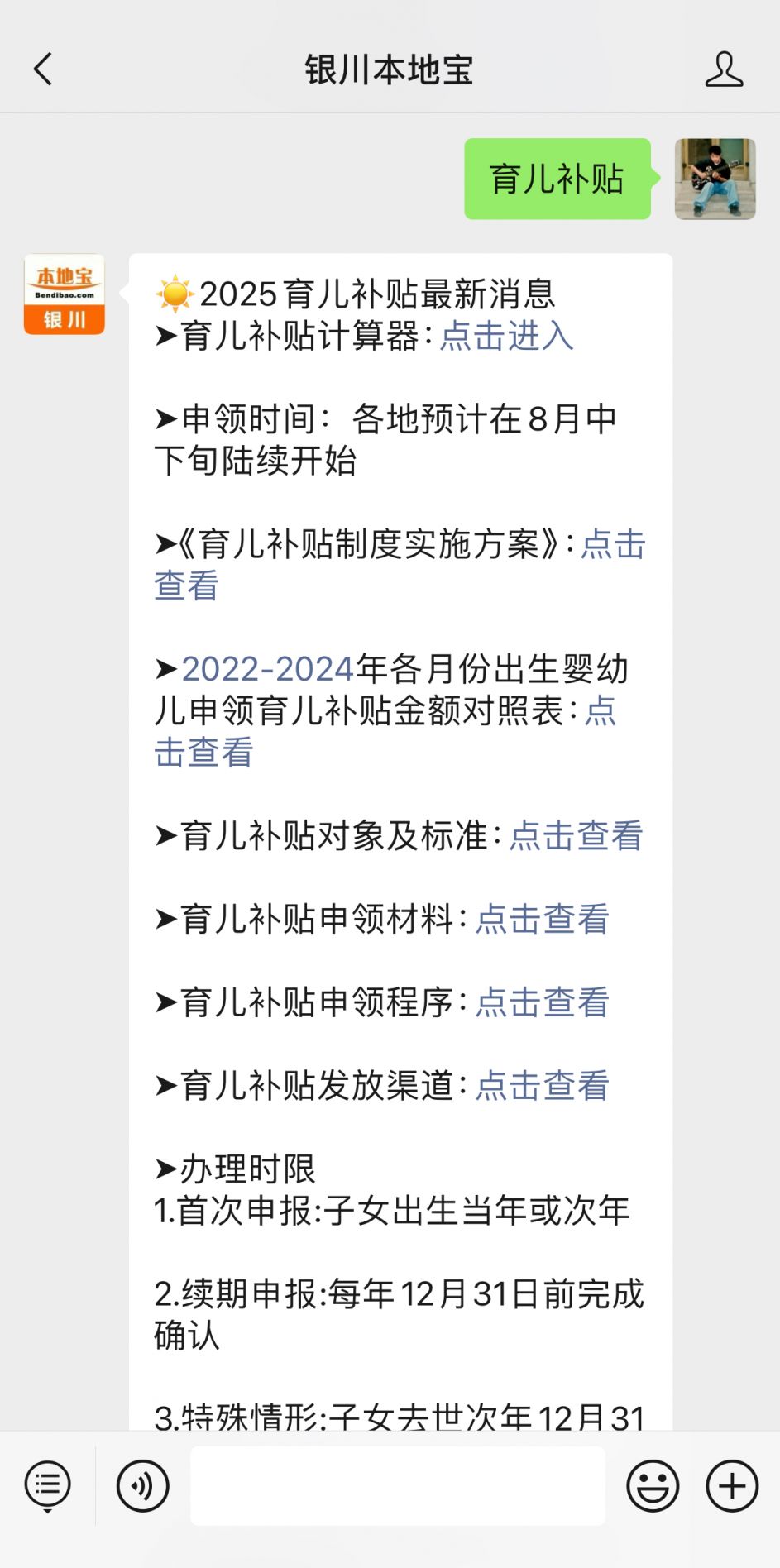780x1568 pixels.
Task: Go back from the 银川本地宝 chat
Action: [x=43, y=69]
